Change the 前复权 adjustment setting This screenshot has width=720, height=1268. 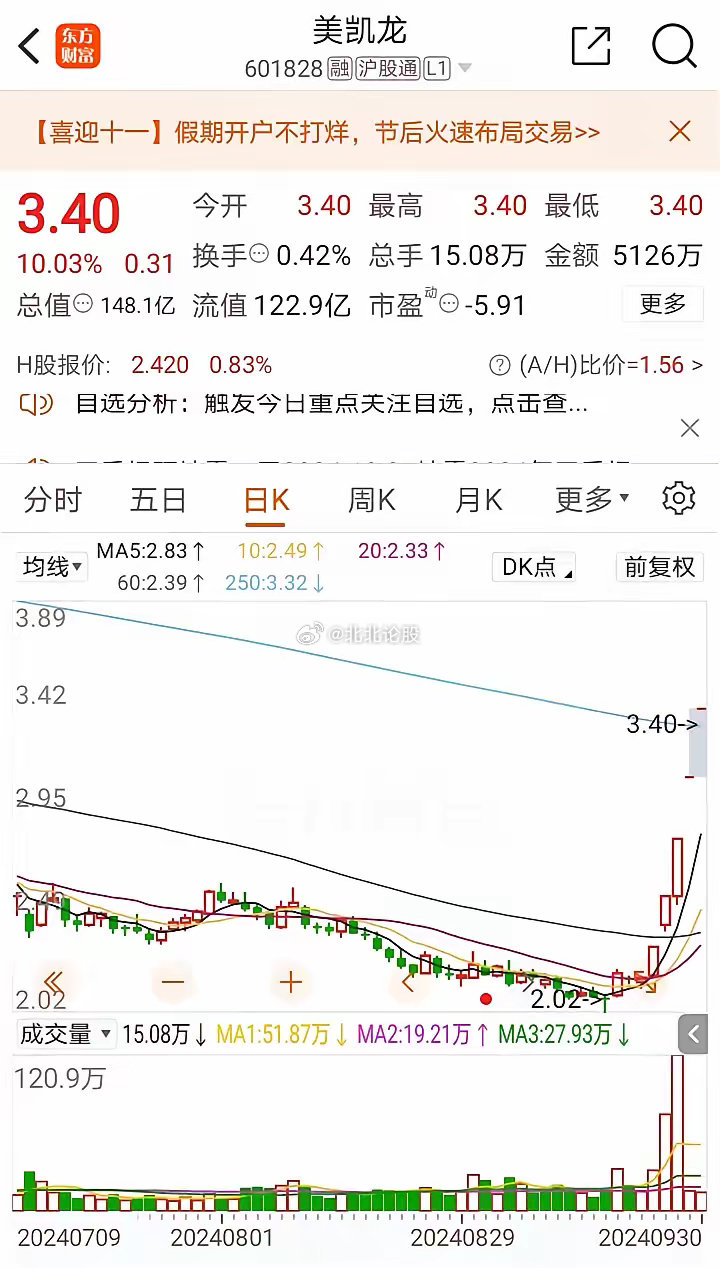click(x=660, y=567)
